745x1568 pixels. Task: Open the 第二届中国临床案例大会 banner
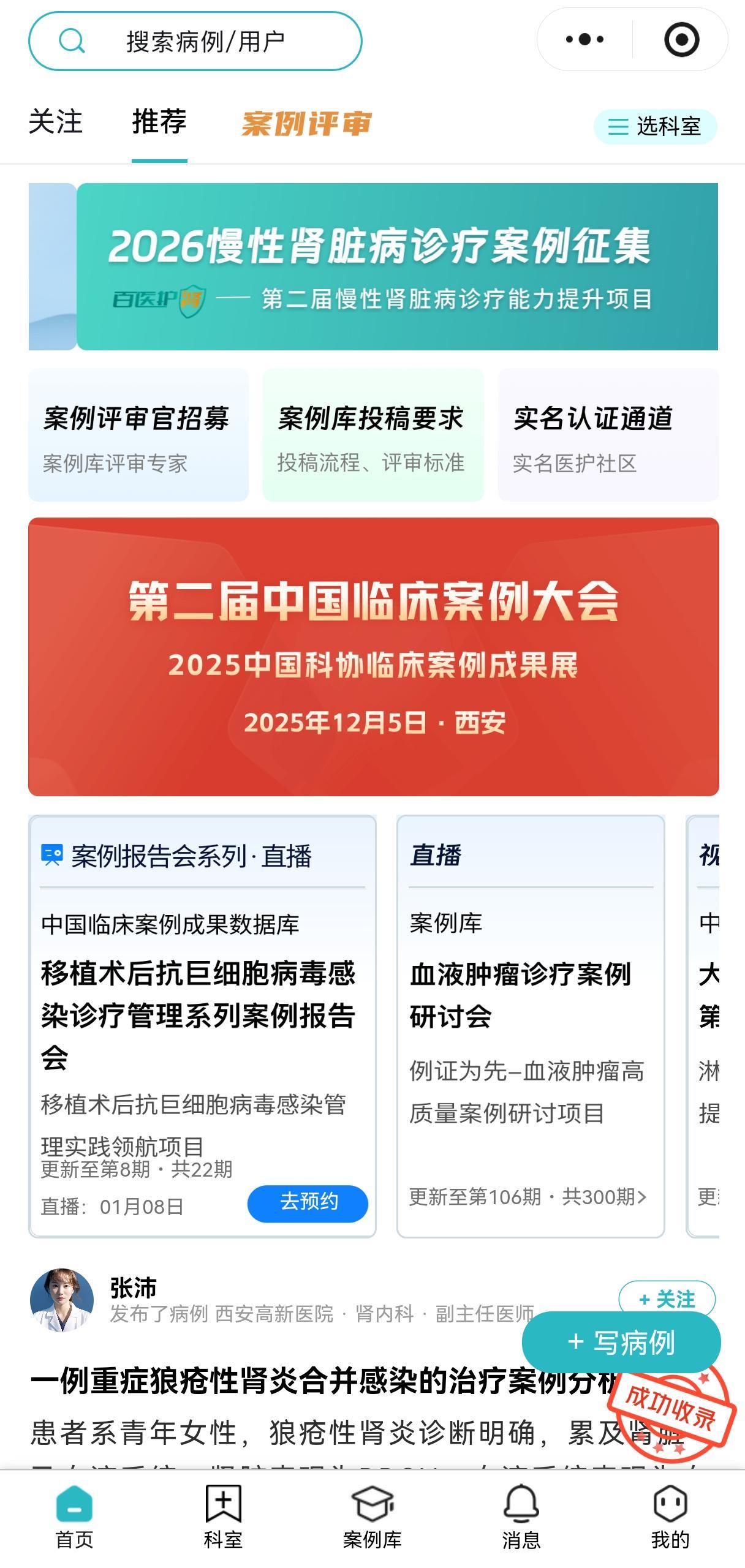373,657
